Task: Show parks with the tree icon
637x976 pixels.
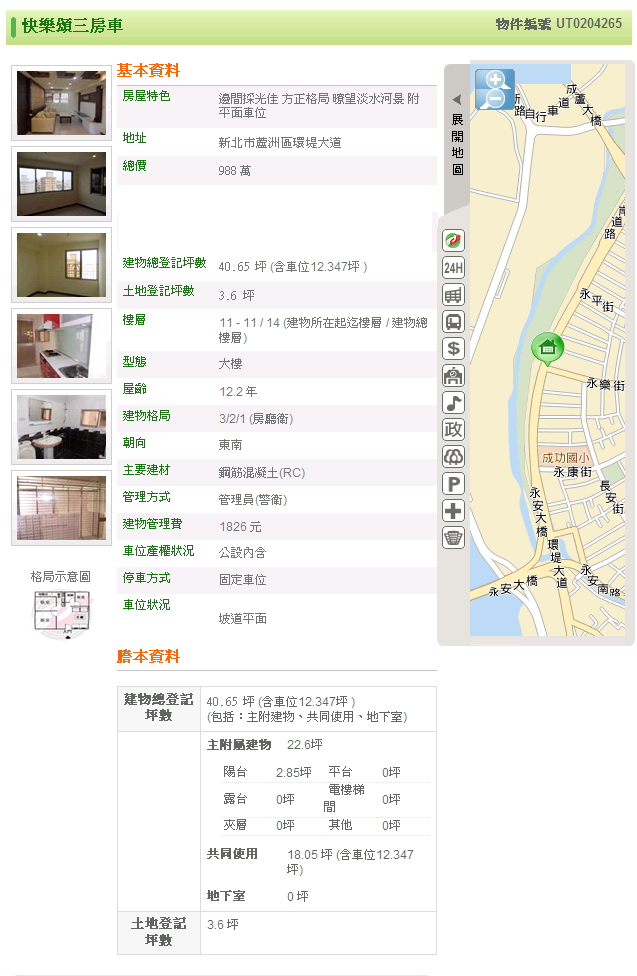Action: tap(454, 457)
